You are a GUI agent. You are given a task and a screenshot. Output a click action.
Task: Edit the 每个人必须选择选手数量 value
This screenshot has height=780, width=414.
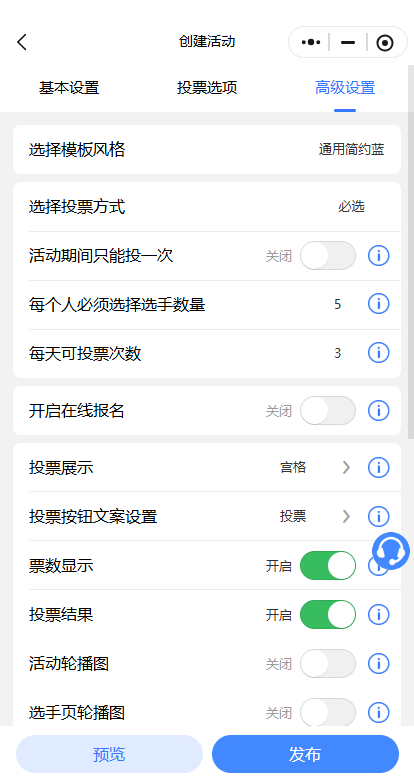tap(337, 304)
